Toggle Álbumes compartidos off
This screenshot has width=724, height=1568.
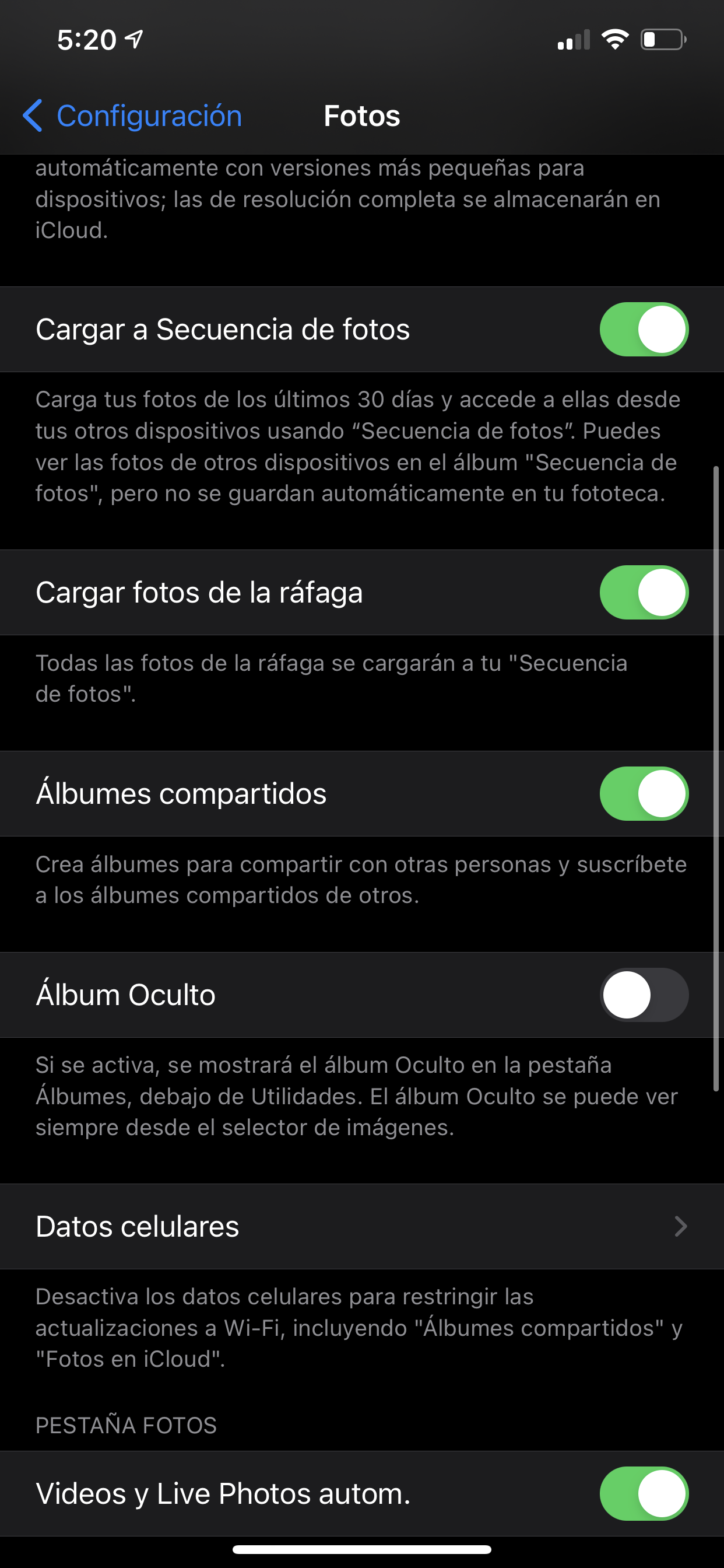[644, 794]
